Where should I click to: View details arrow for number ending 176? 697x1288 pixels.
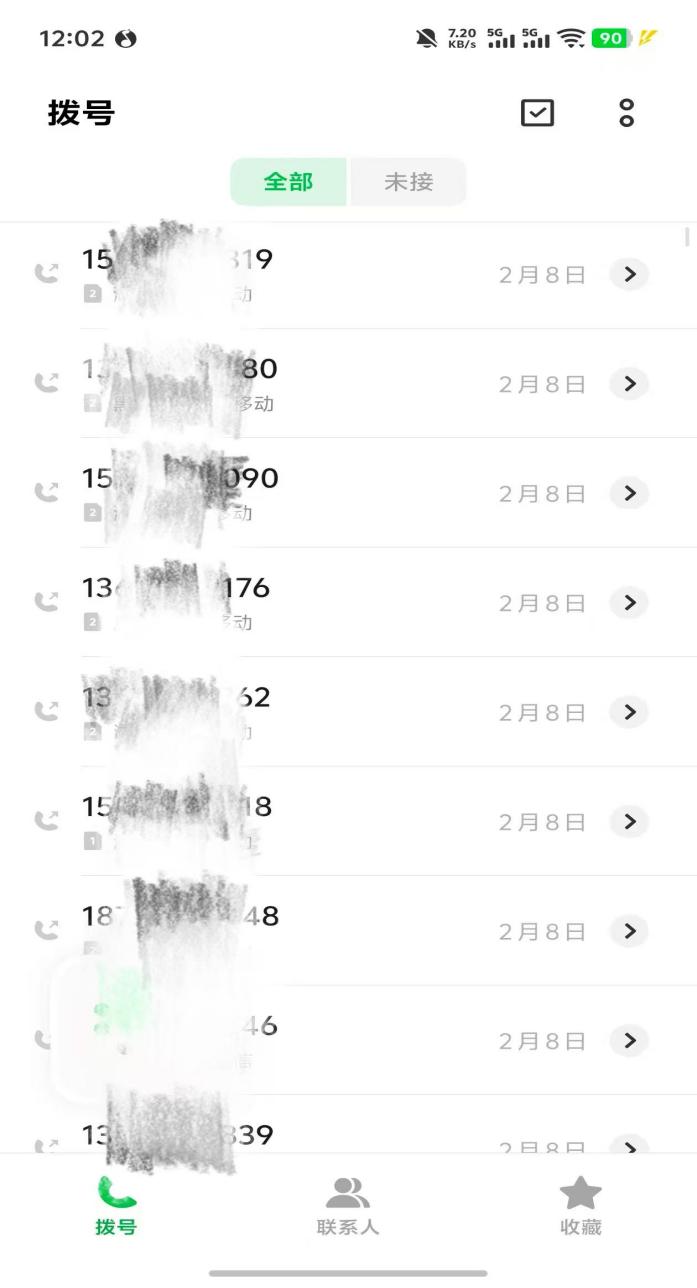629,603
